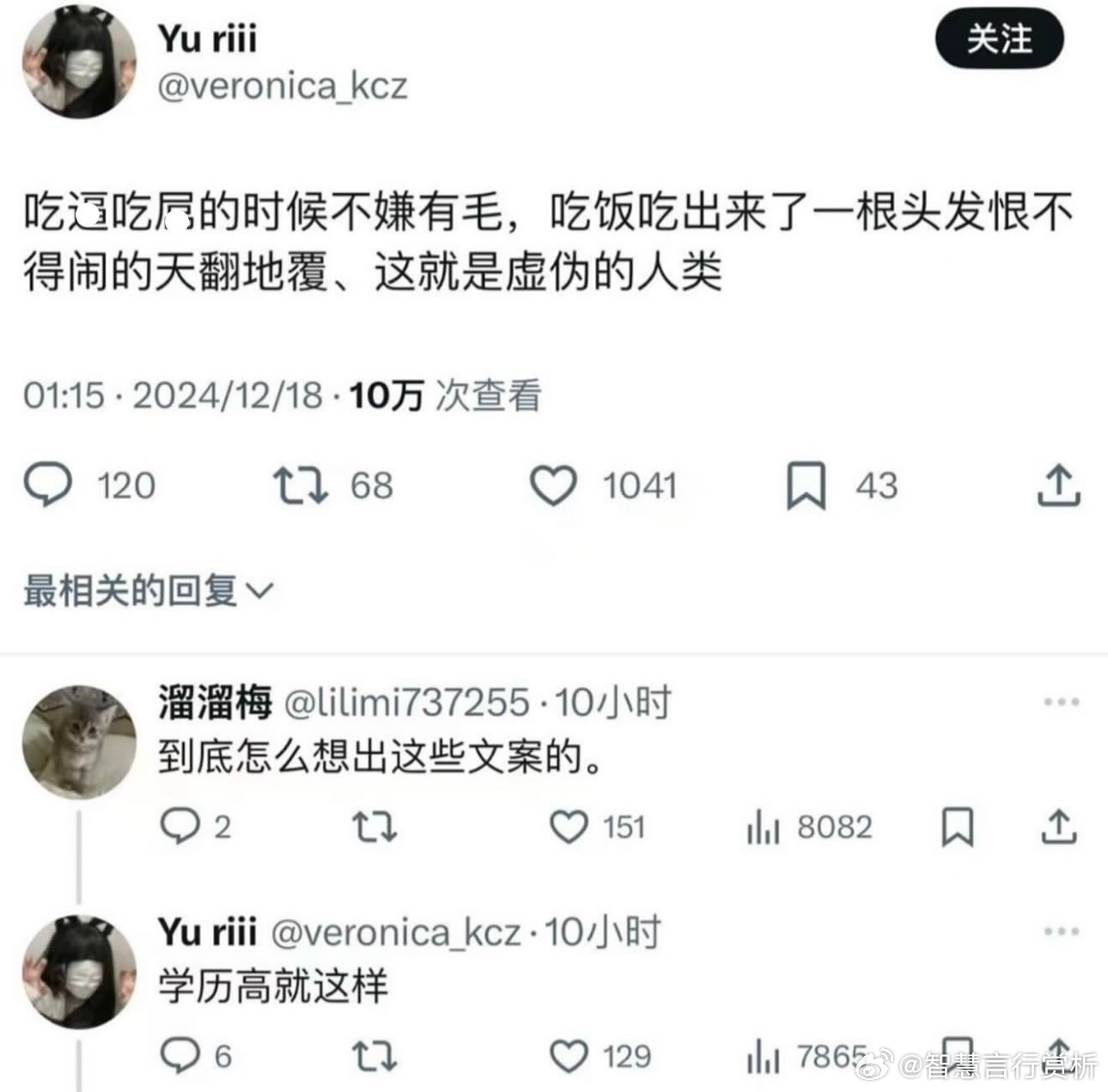Like the main post with 1041 likes
Image resolution: width=1108 pixels, height=1092 pixels.
(552, 485)
